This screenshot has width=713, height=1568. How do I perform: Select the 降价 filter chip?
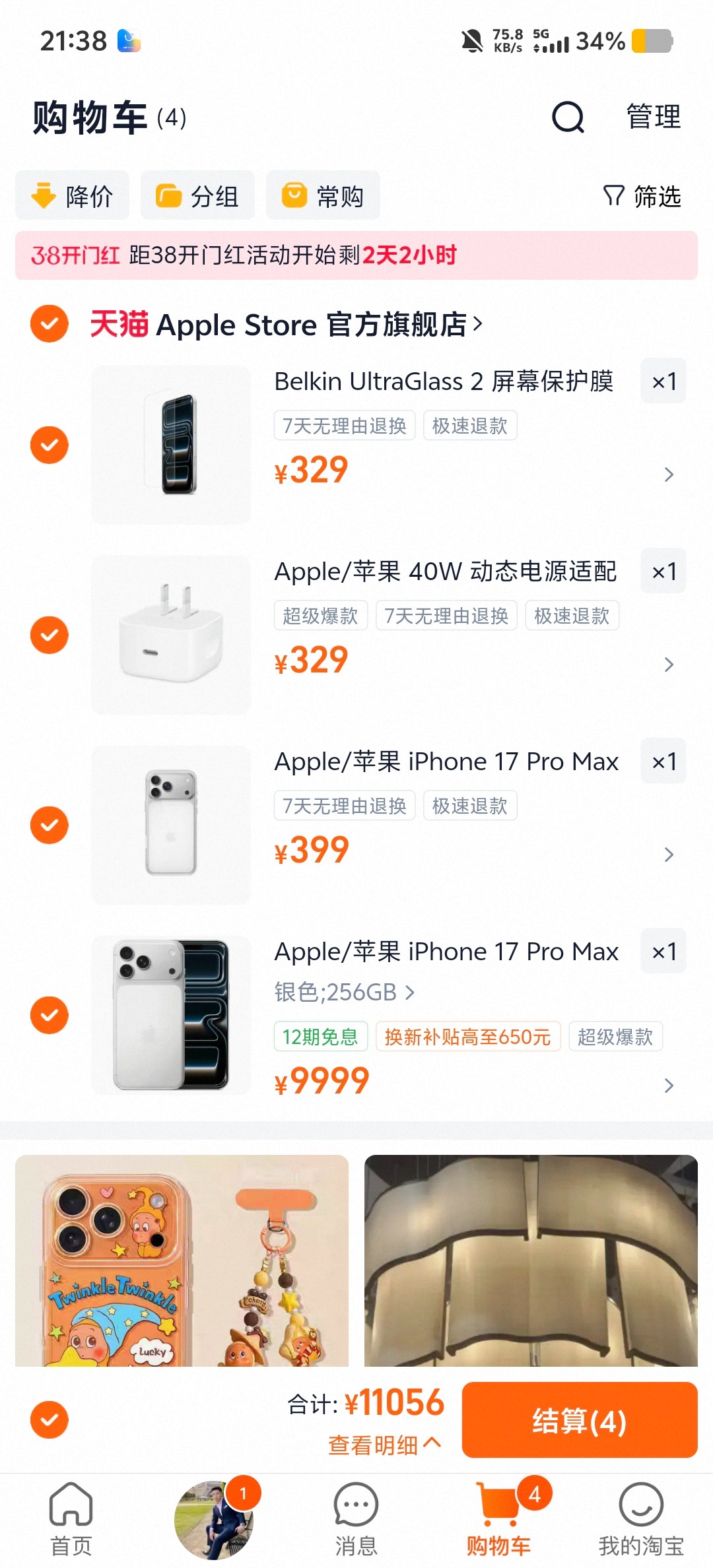tap(73, 195)
